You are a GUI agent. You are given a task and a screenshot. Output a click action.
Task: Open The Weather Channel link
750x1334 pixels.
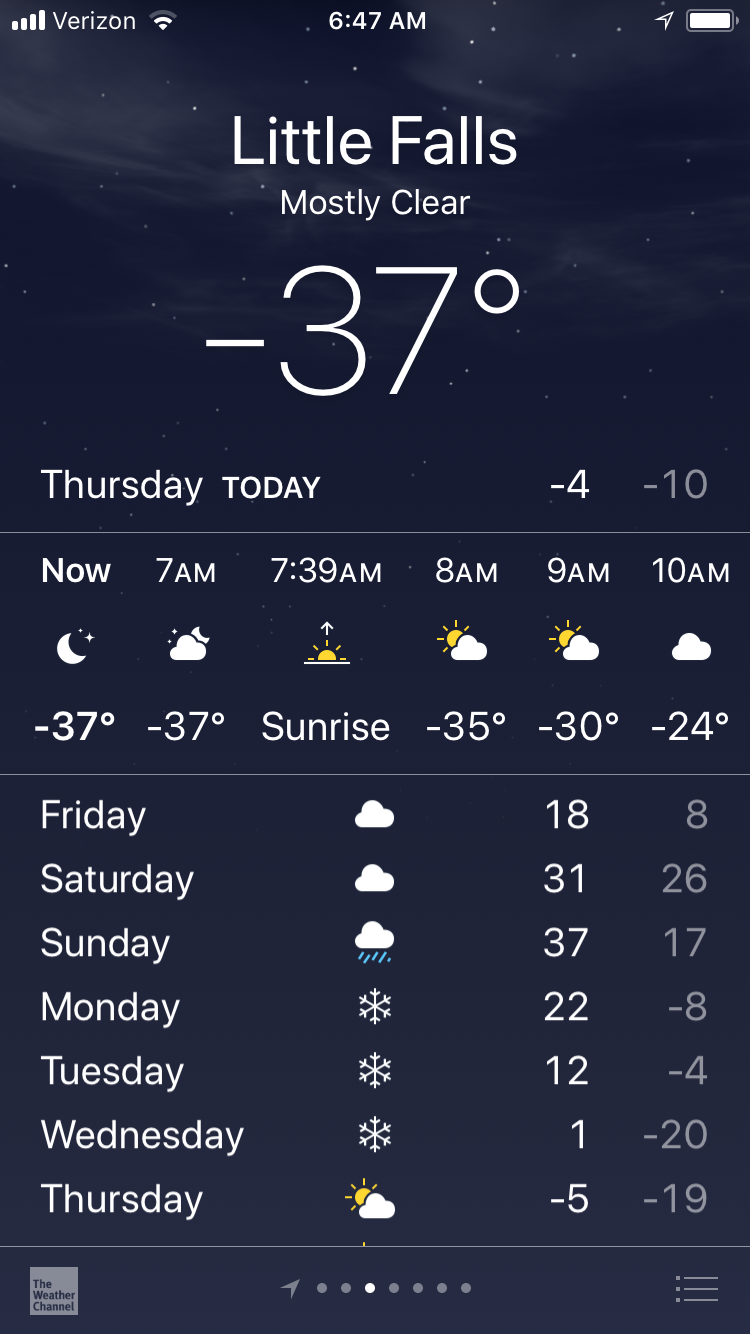coord(54,1290)
